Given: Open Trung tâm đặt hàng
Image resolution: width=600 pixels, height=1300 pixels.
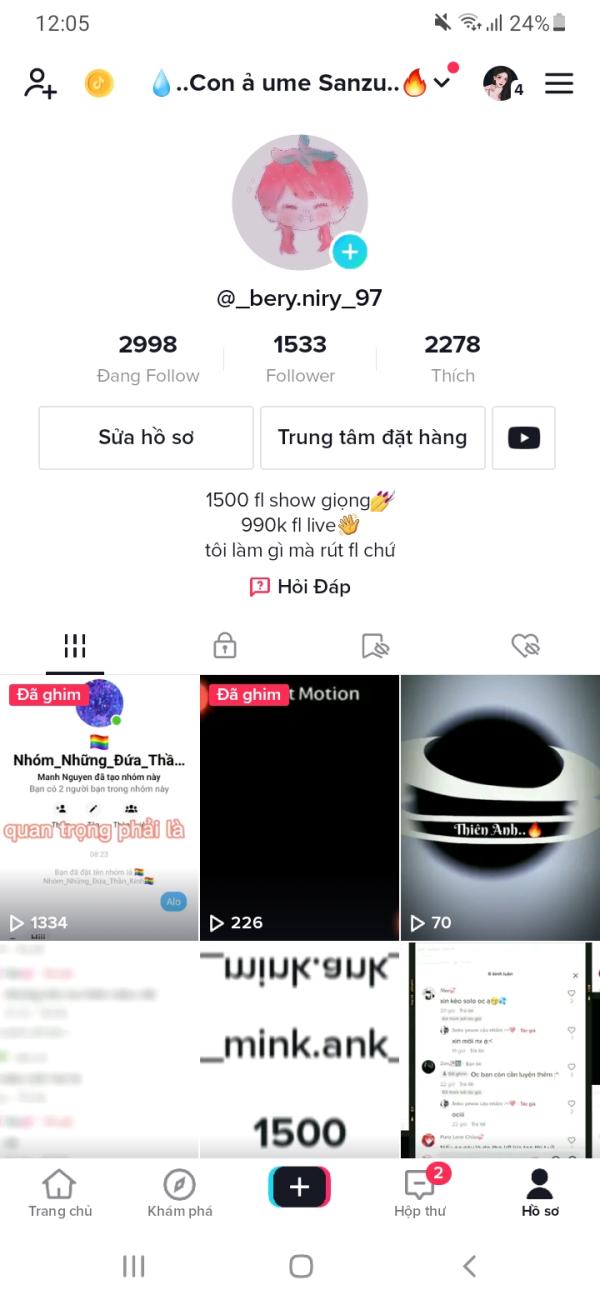Looking at the screenshot, I should tap(372, 437).
